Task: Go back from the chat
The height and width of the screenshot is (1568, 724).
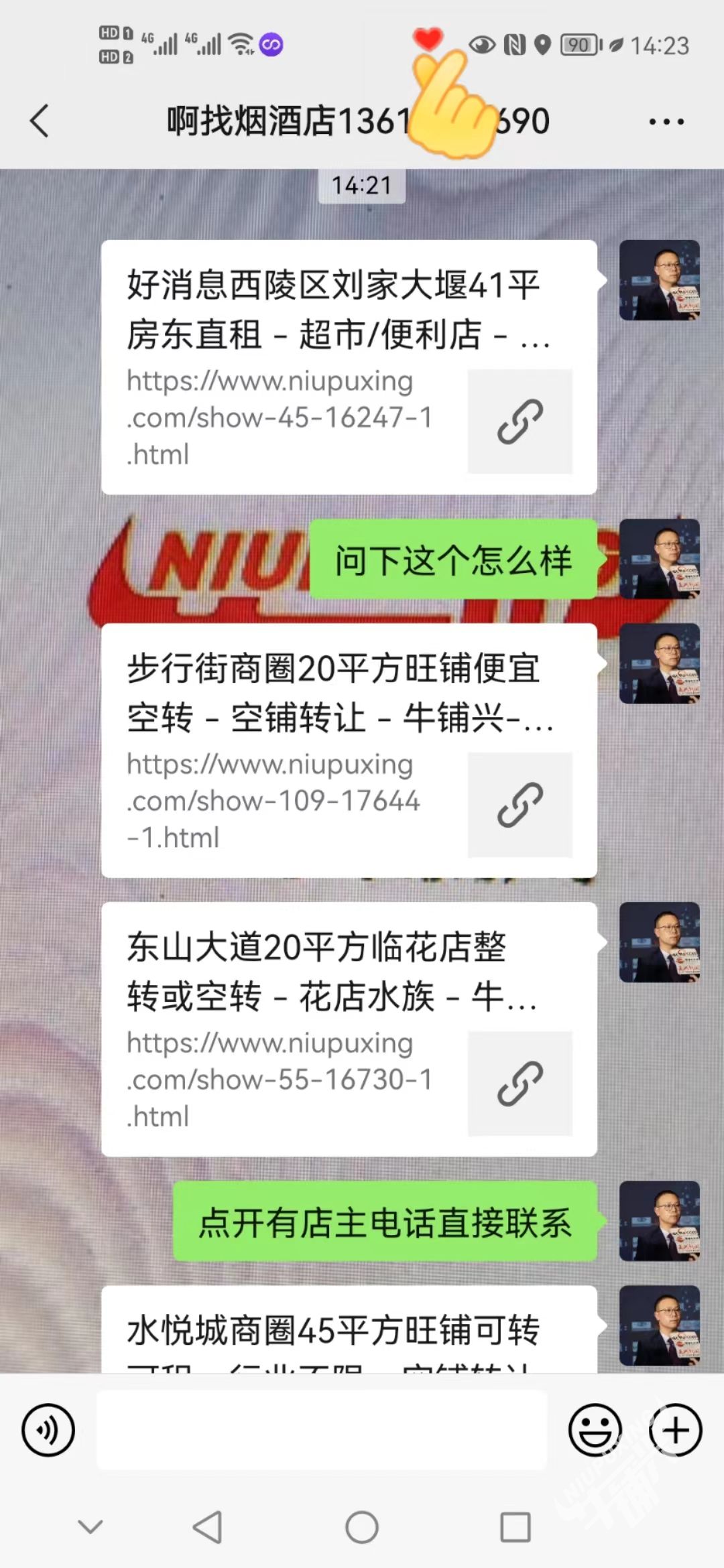Action: [40, 121]
